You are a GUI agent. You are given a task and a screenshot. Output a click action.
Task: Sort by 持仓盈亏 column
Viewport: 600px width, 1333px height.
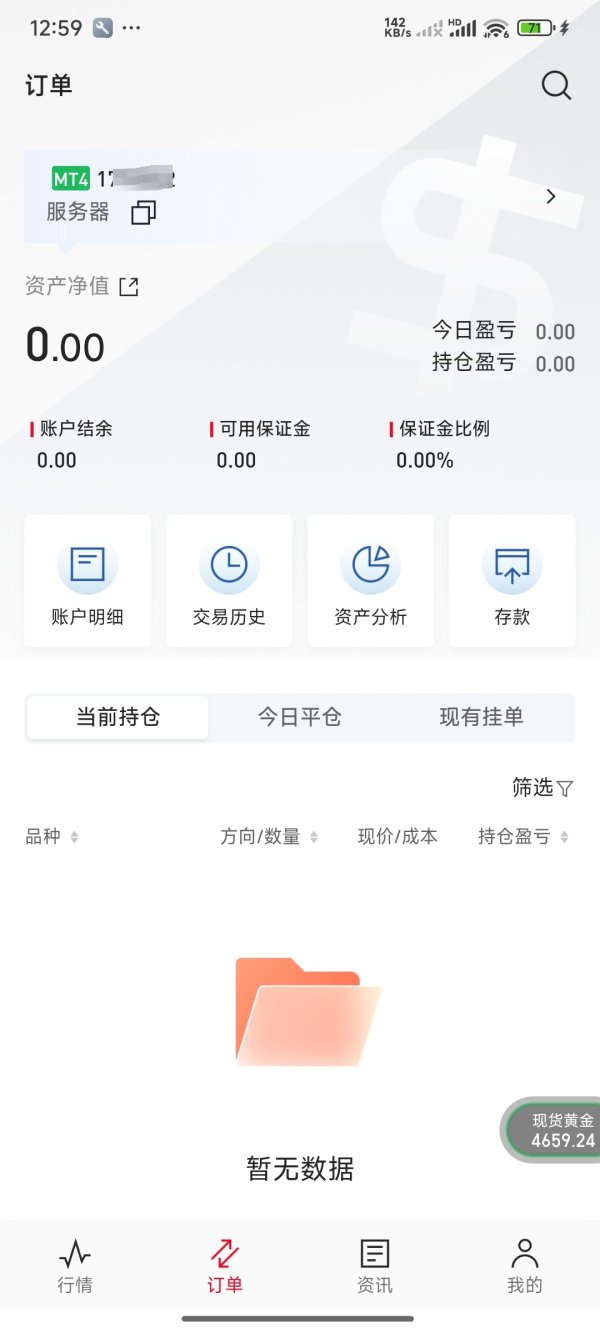[x=523, y=837]
